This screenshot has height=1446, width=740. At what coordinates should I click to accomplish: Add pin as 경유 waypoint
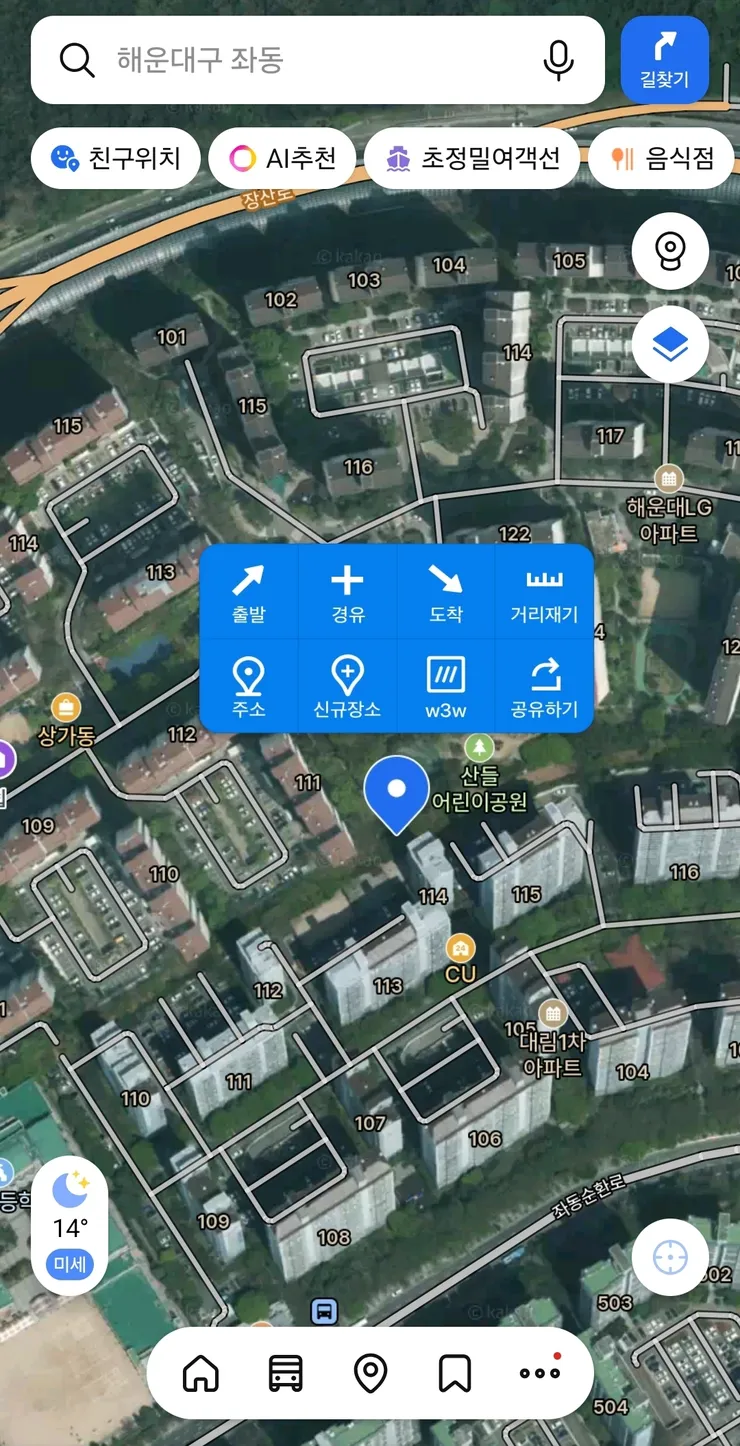(x=347, y=593)
